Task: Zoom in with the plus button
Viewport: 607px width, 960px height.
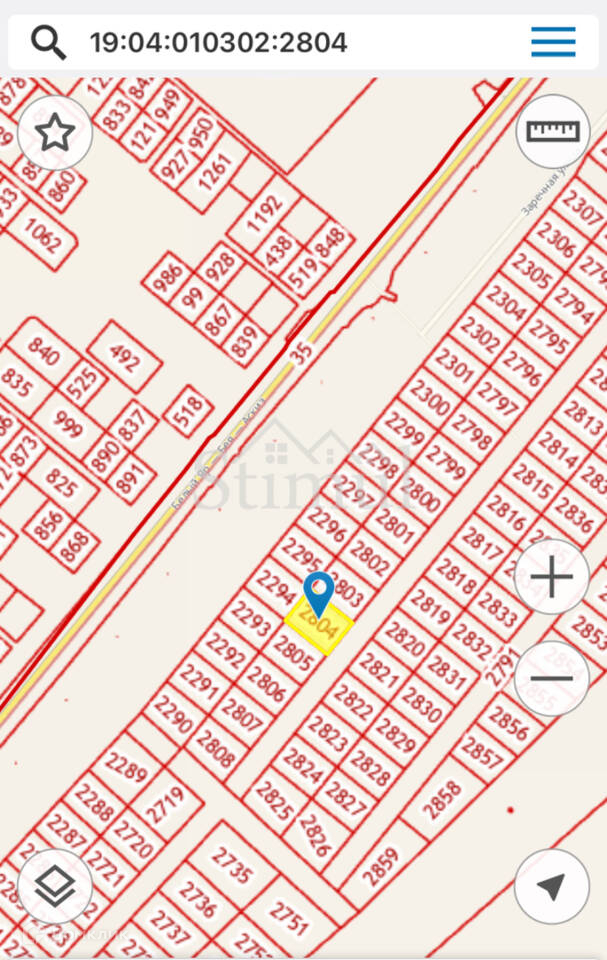Action: 551,577
